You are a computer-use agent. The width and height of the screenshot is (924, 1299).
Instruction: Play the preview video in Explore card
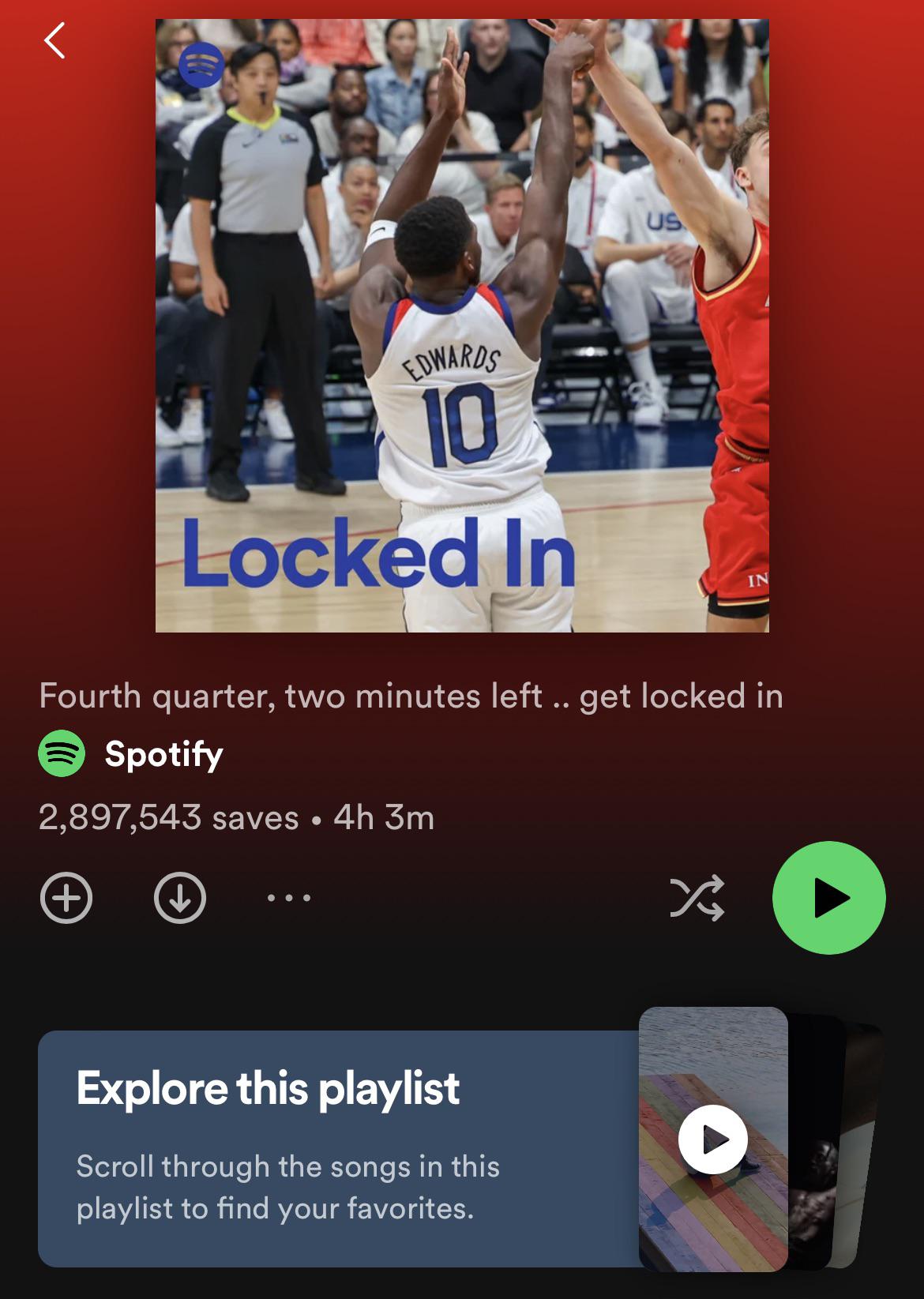[713, 1139]
